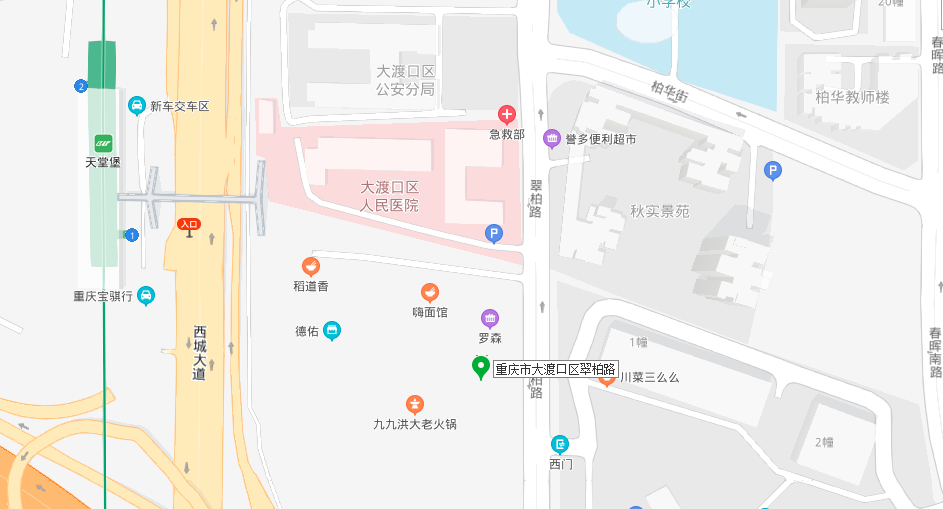Tap the green marker for 重庆市大渡口区翠柏路
The height and width of the screenshot is (509, 943).
coord(480,367)
